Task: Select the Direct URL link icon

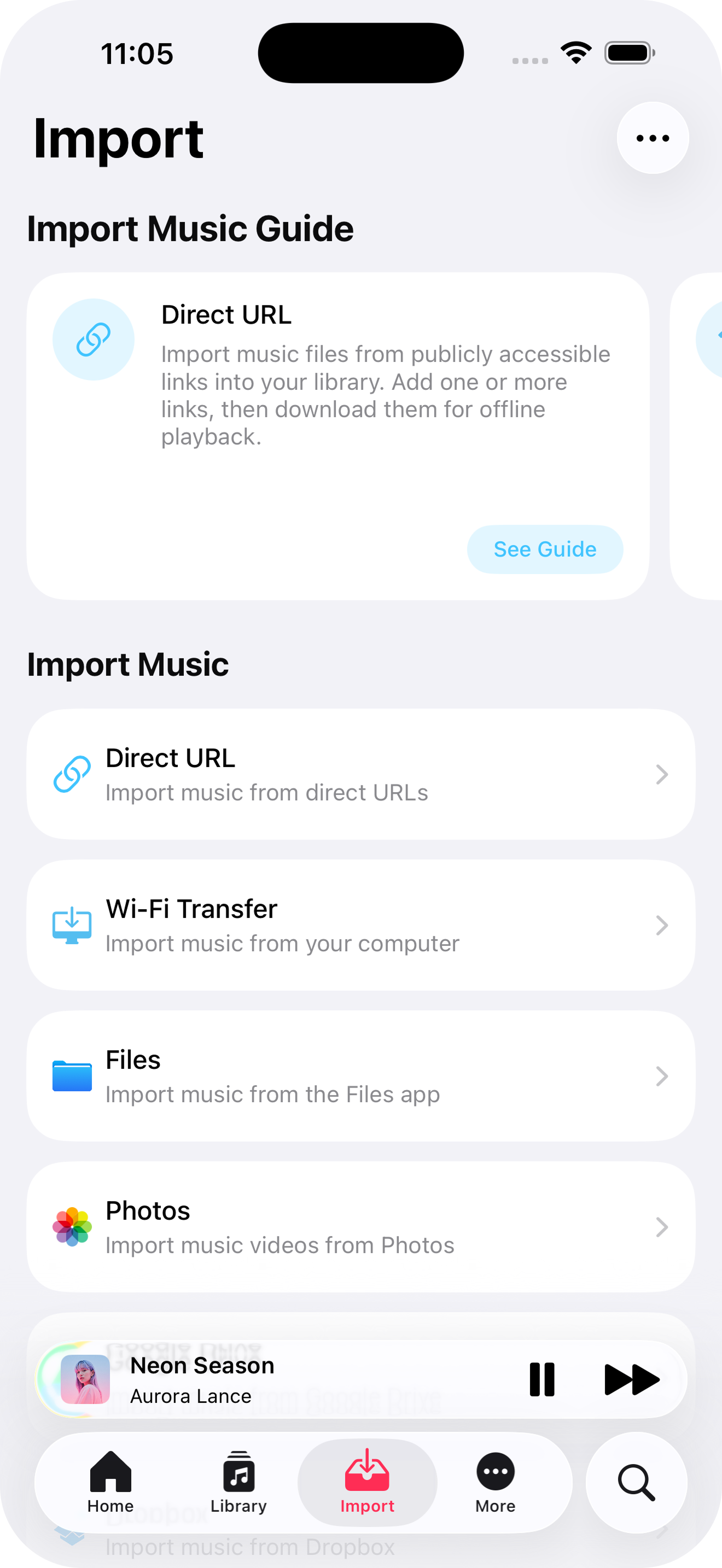Action: click(x=71, y=774)
